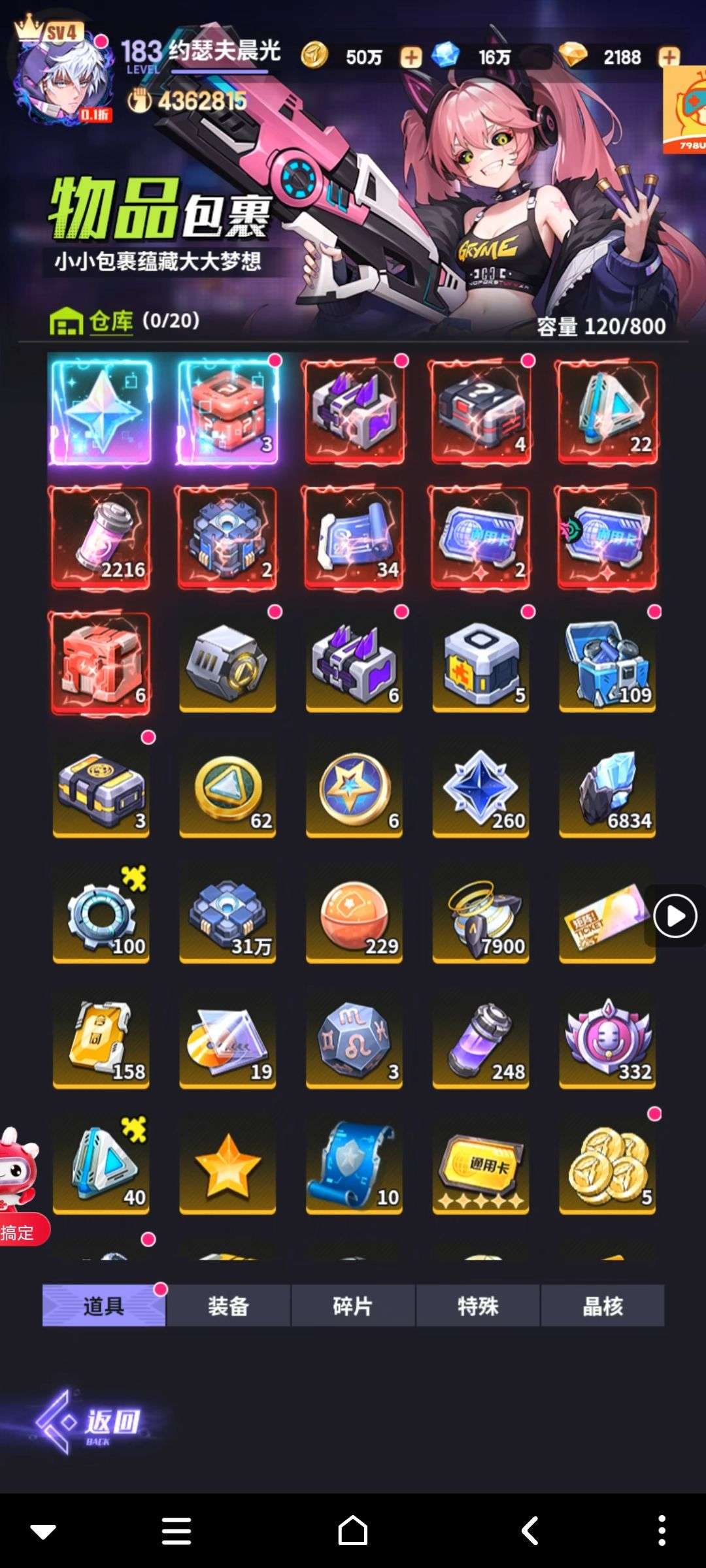Add more gold coins with plus button
The width and height of the screenshot is (706, 1568).
tap(411, 57)
